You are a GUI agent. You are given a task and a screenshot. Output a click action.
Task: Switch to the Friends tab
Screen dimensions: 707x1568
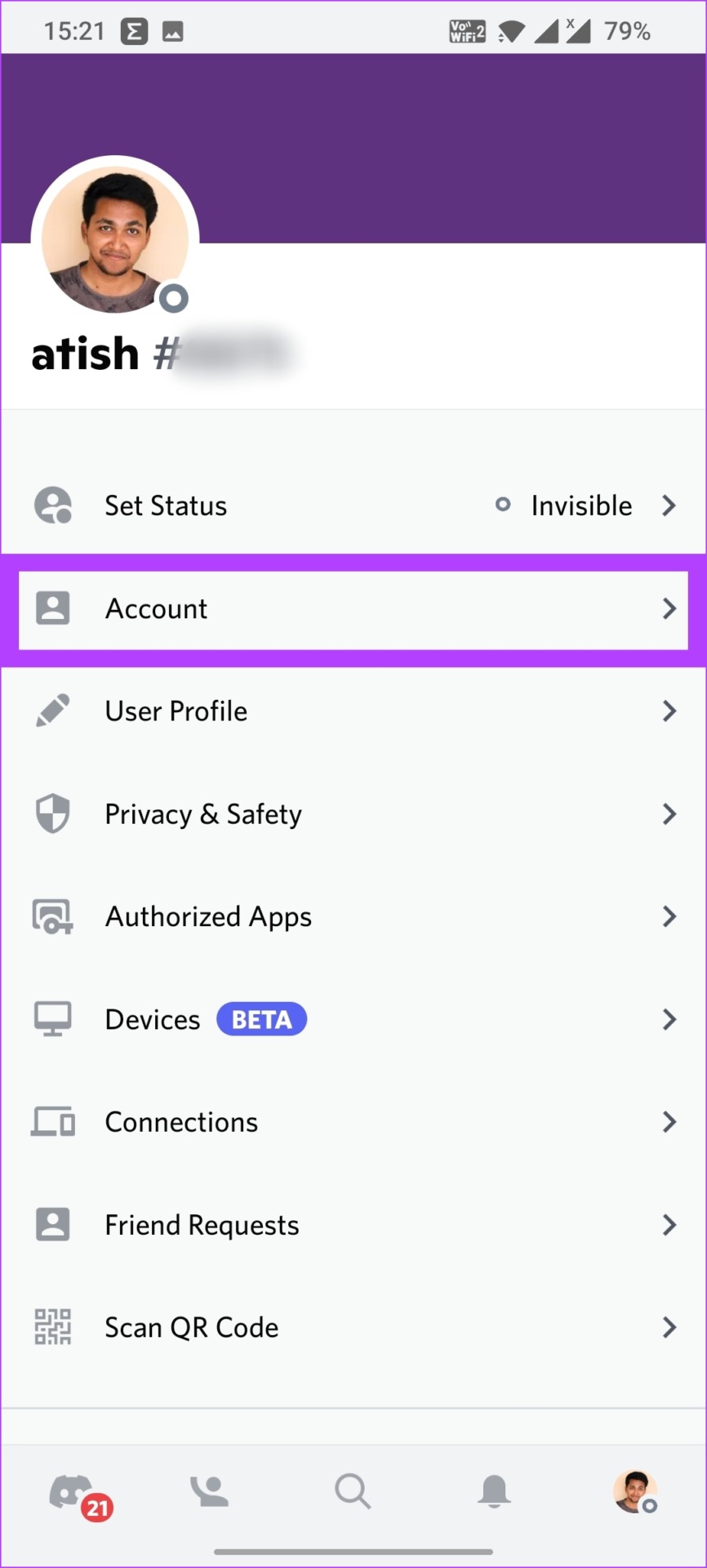coord(211,1492)
